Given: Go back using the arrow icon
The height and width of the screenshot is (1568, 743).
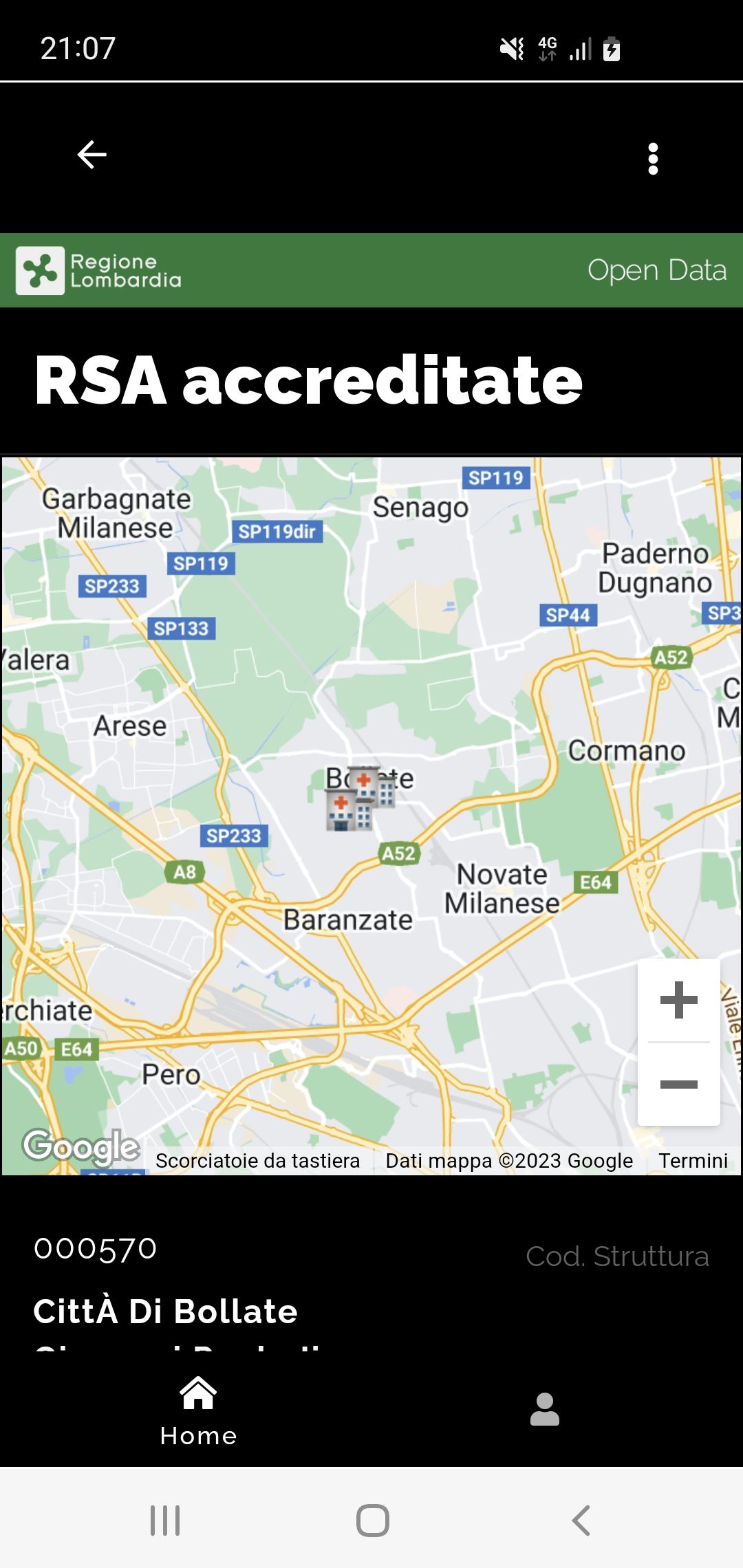Looking at the screenshot, I should point(91,155).
